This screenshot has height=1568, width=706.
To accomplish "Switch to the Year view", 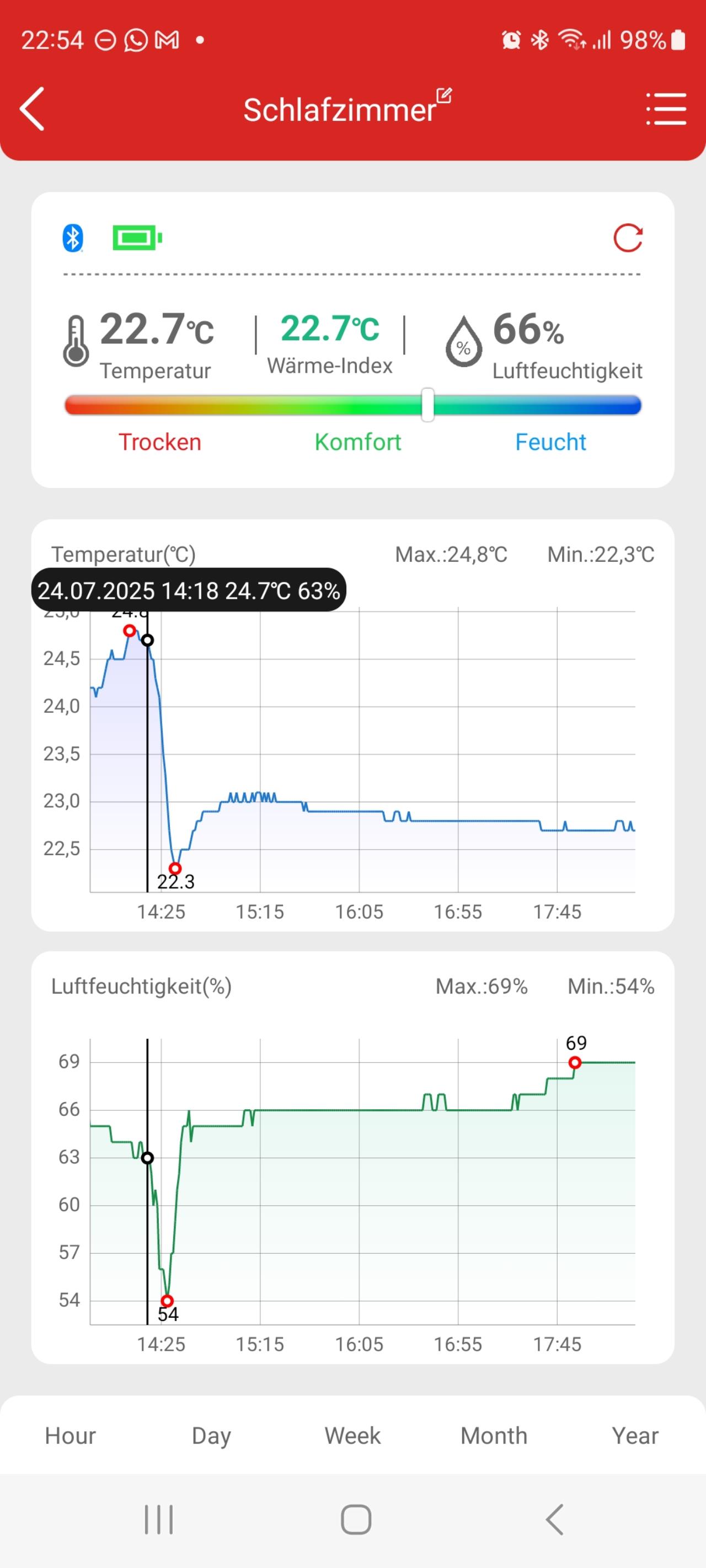I will tap(635, 1436).
